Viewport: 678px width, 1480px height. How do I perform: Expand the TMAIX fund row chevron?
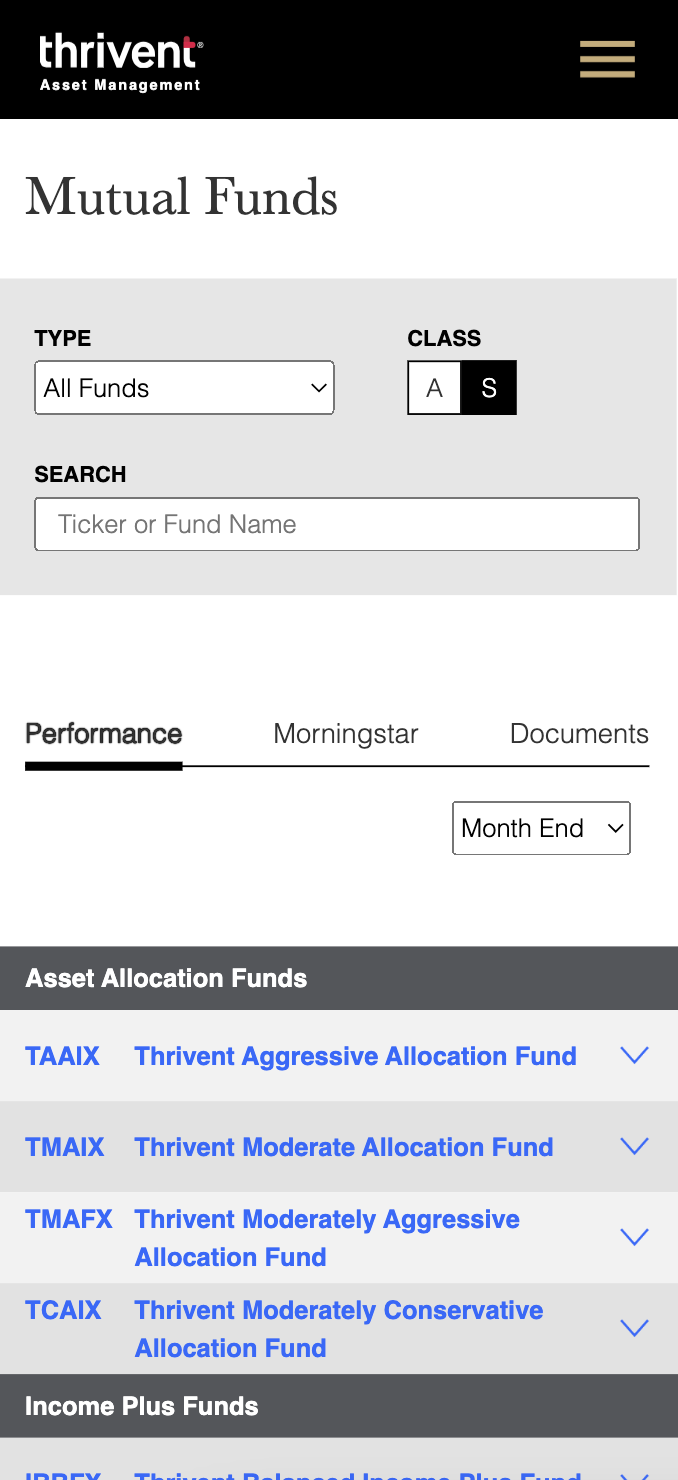point(635,1146)
